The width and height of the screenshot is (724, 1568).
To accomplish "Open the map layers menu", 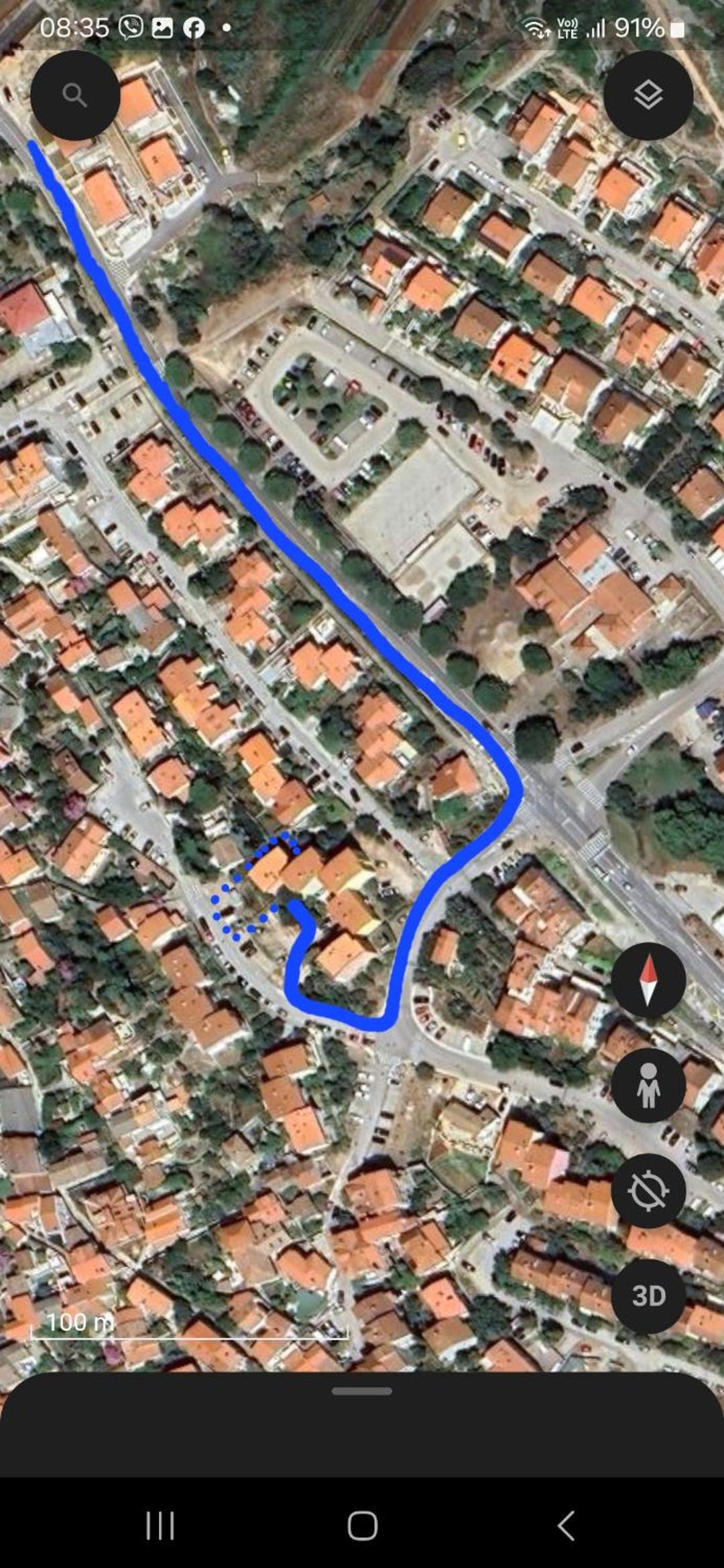I will [x=648, y=95].
